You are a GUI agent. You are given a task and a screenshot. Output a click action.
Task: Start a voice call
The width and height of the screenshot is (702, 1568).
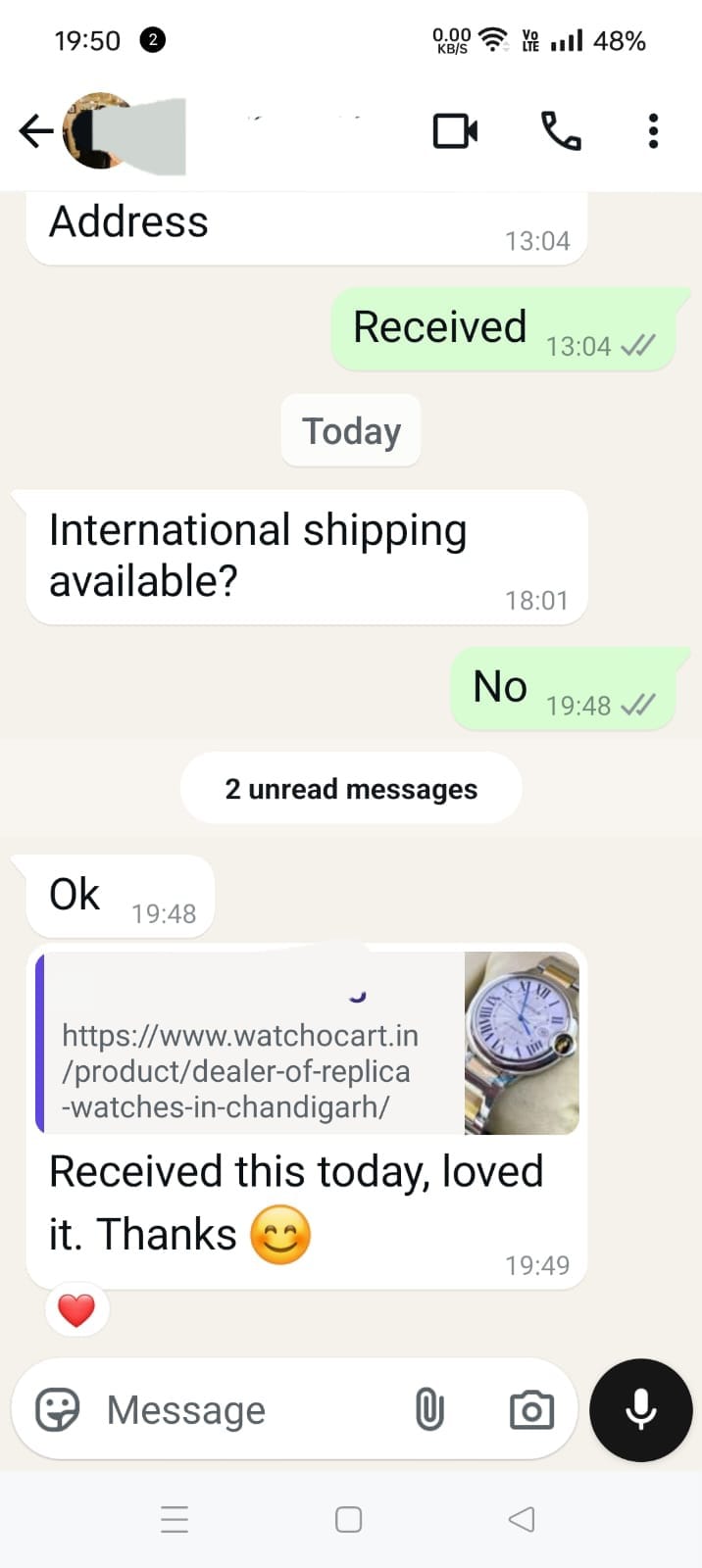point(561,131)
